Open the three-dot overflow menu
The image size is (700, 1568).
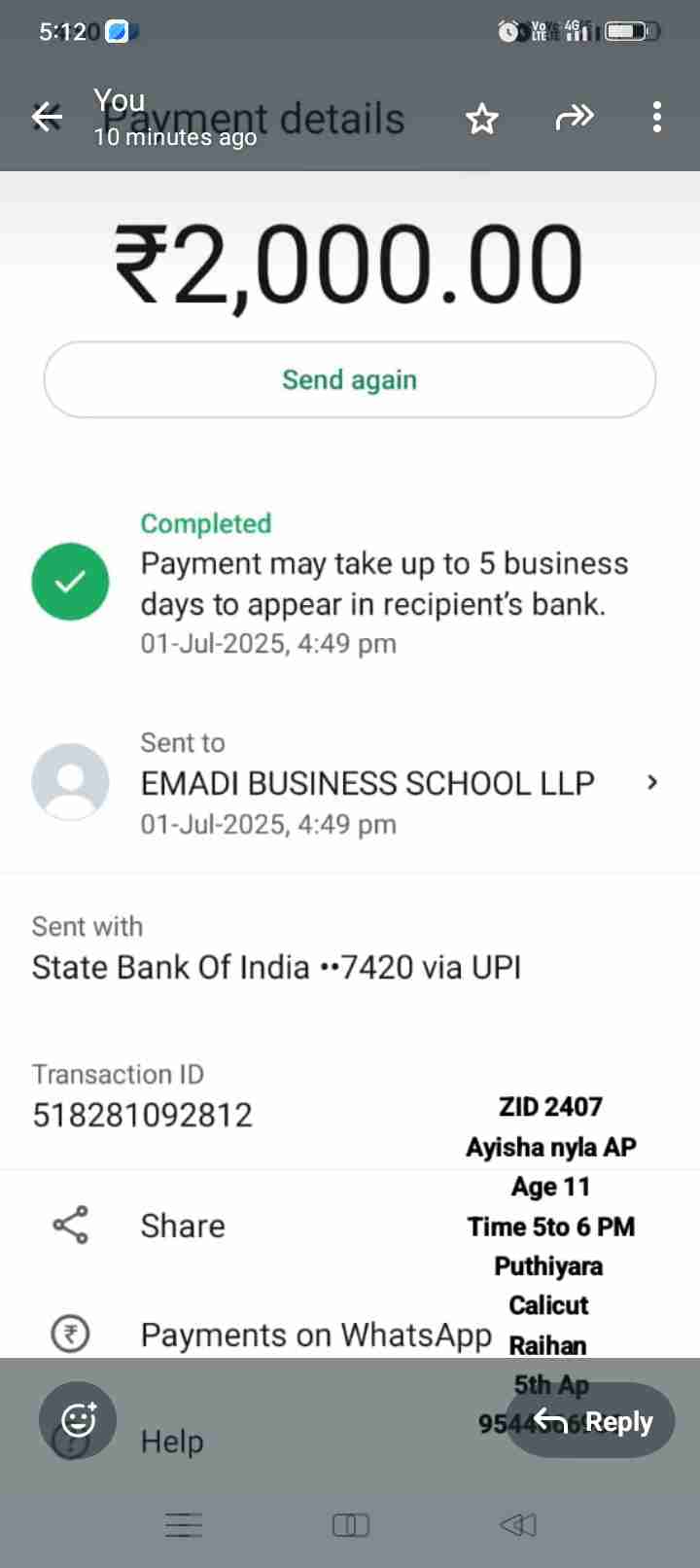click(657, 118)
